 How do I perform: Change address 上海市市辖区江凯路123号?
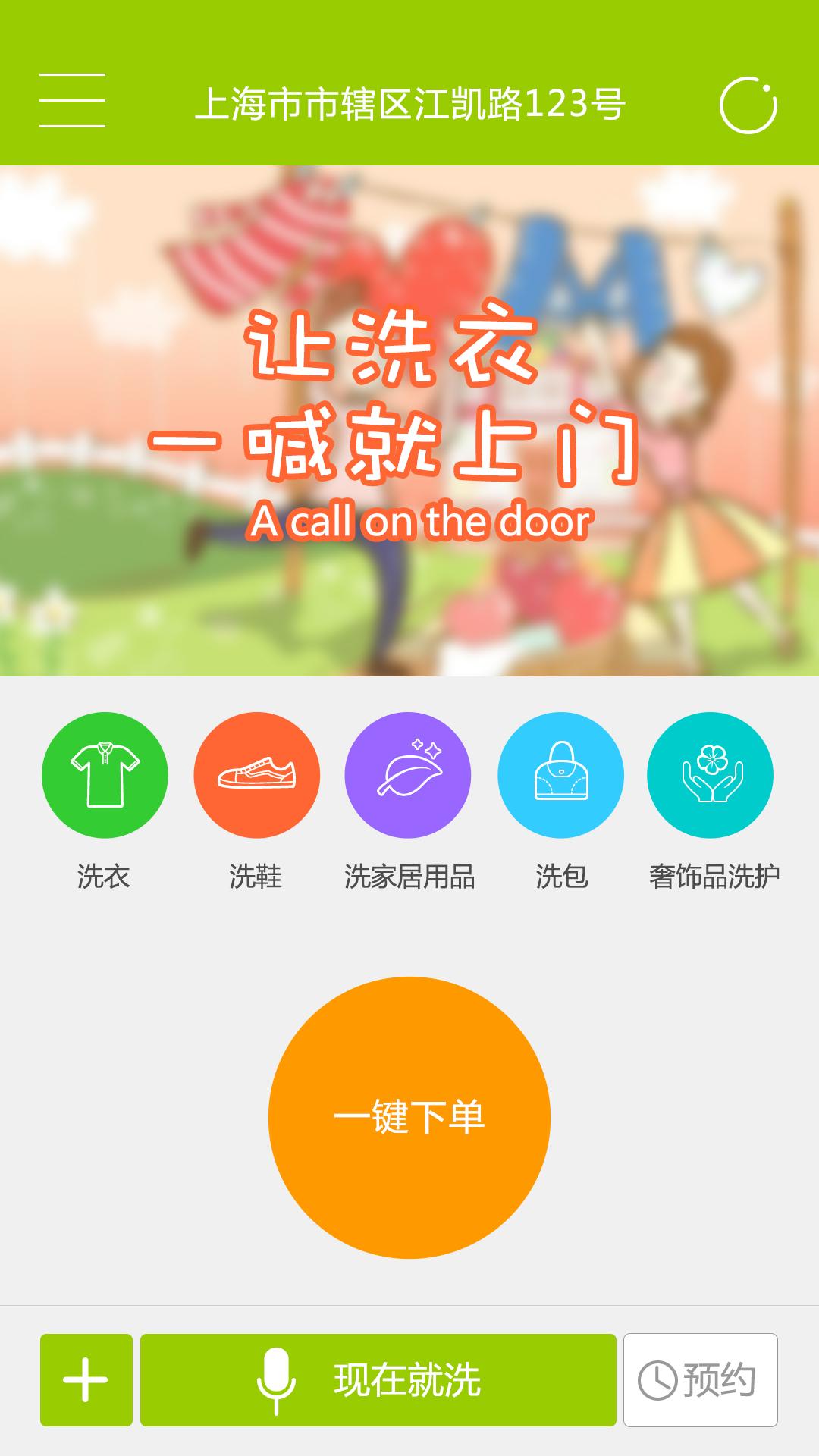409,104
